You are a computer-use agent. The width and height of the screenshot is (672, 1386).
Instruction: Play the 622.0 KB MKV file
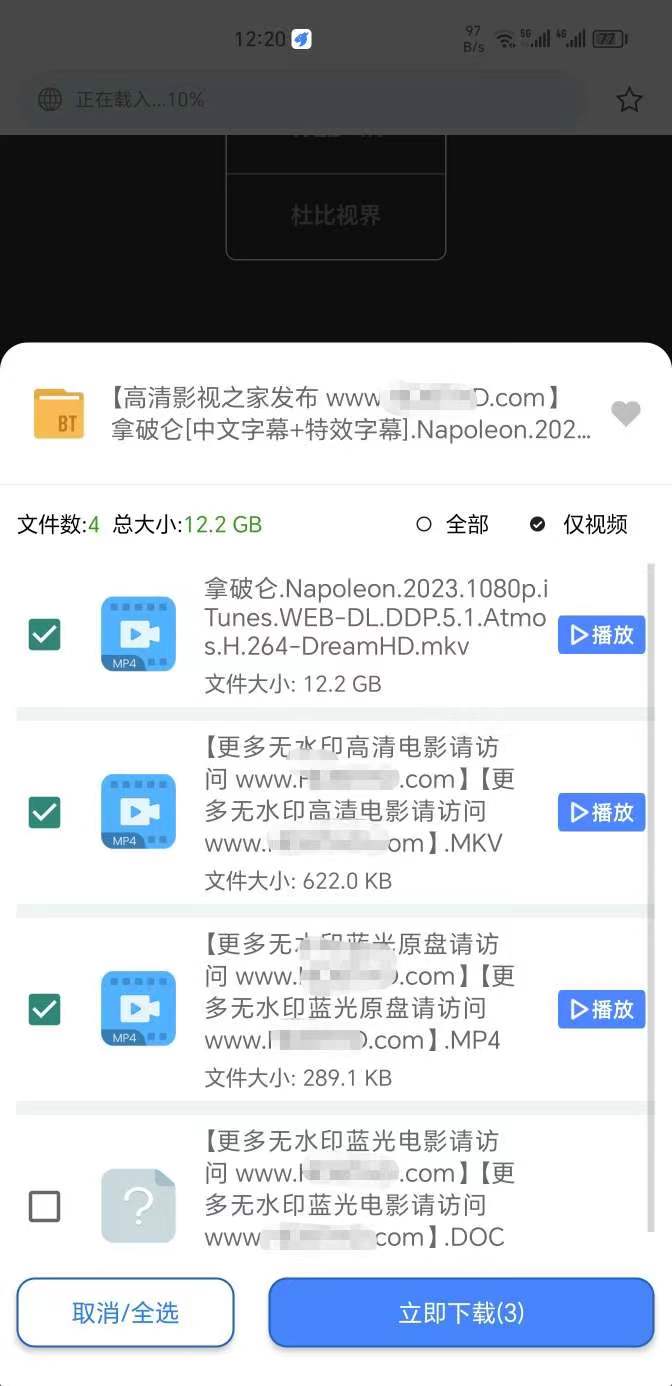tap(601, 812)
